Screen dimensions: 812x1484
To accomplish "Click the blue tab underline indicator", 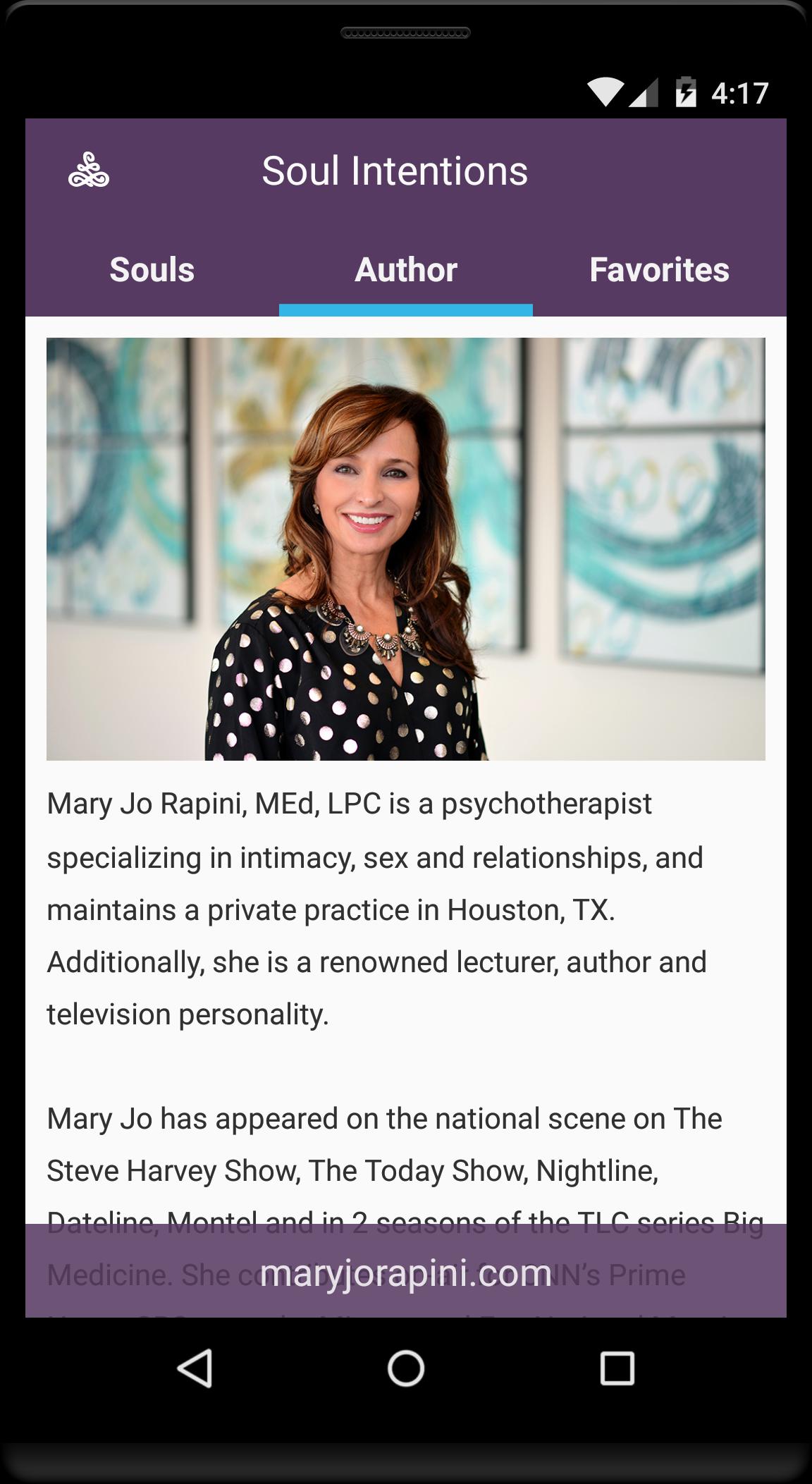I will [405, 308].
